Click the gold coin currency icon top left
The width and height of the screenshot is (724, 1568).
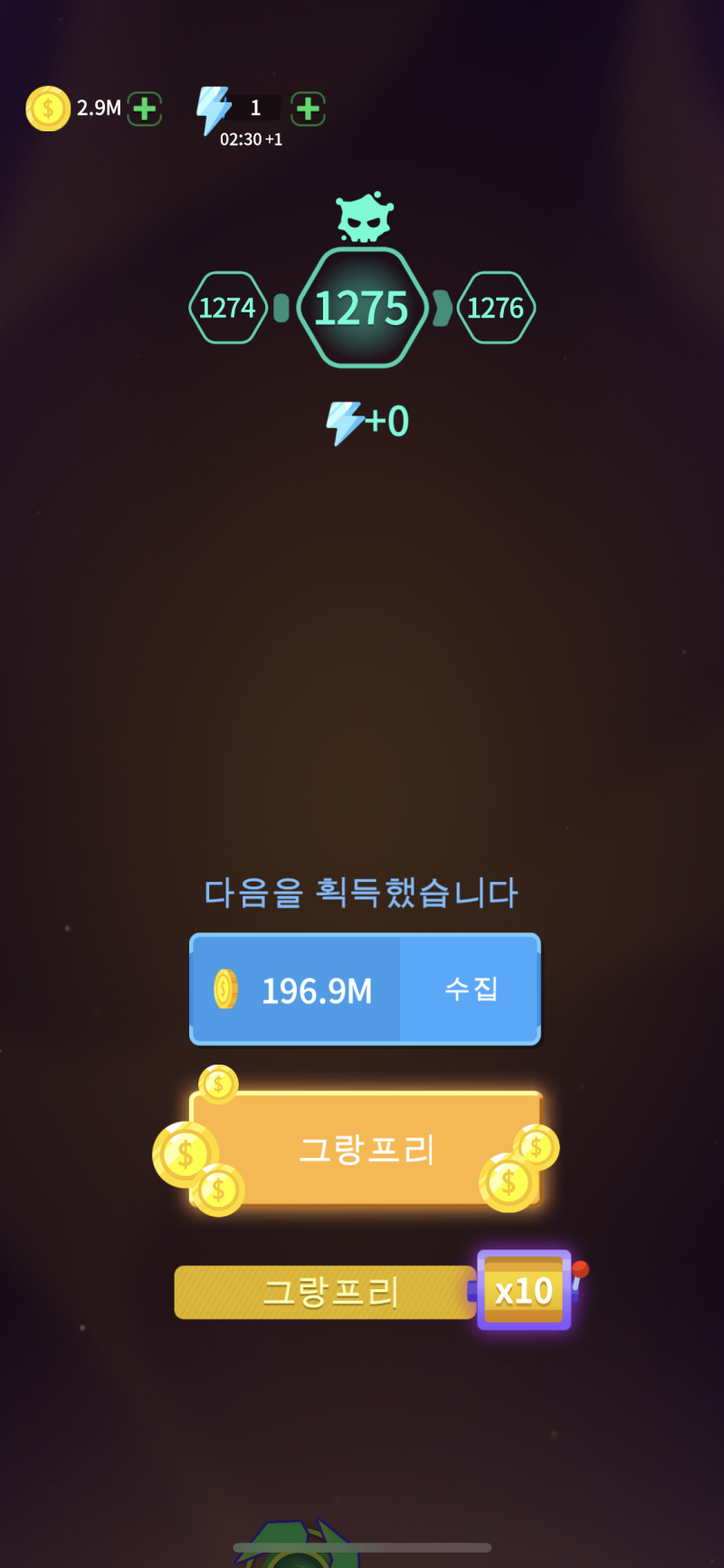tap(48, 109)
